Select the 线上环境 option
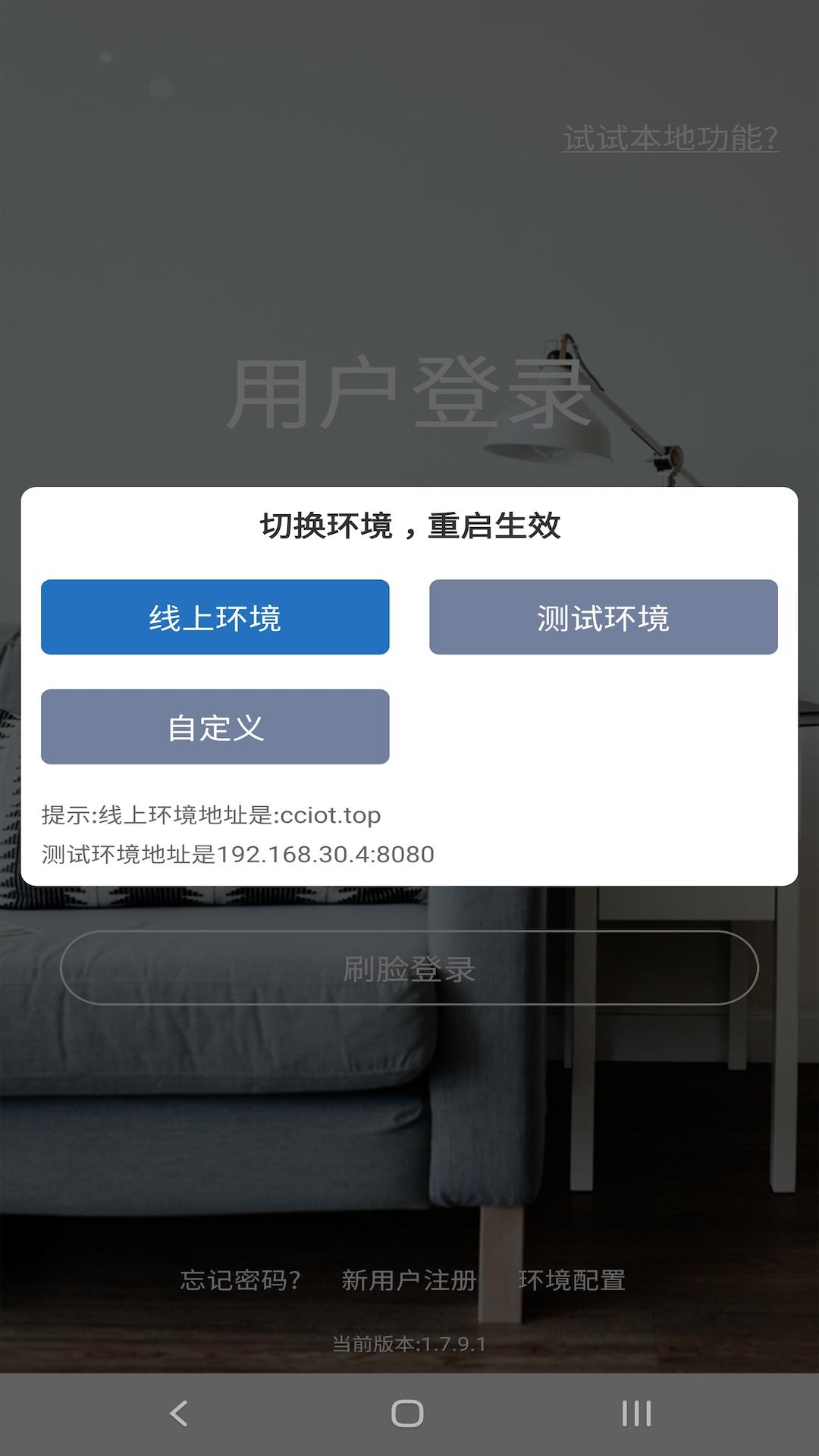The width and height of the screenshot is (819, 1456). tap(215, 617)
